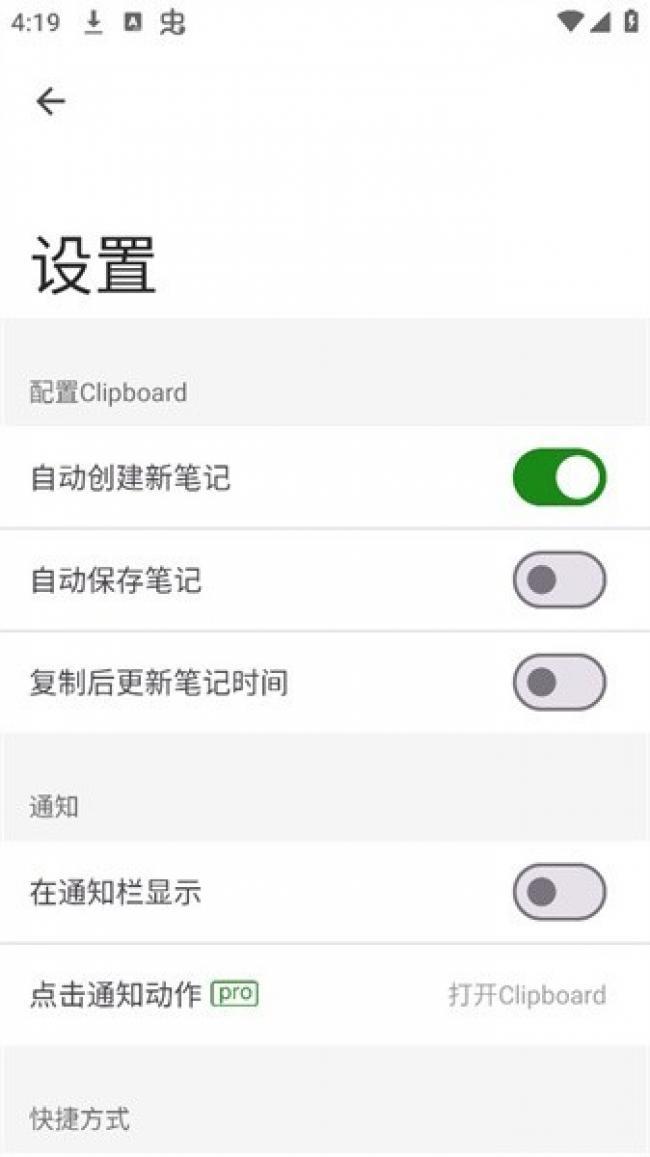Enable 在通知栏显示 toggle
This screenshot has width=650, height=1157.
click(x=559, y=892)
